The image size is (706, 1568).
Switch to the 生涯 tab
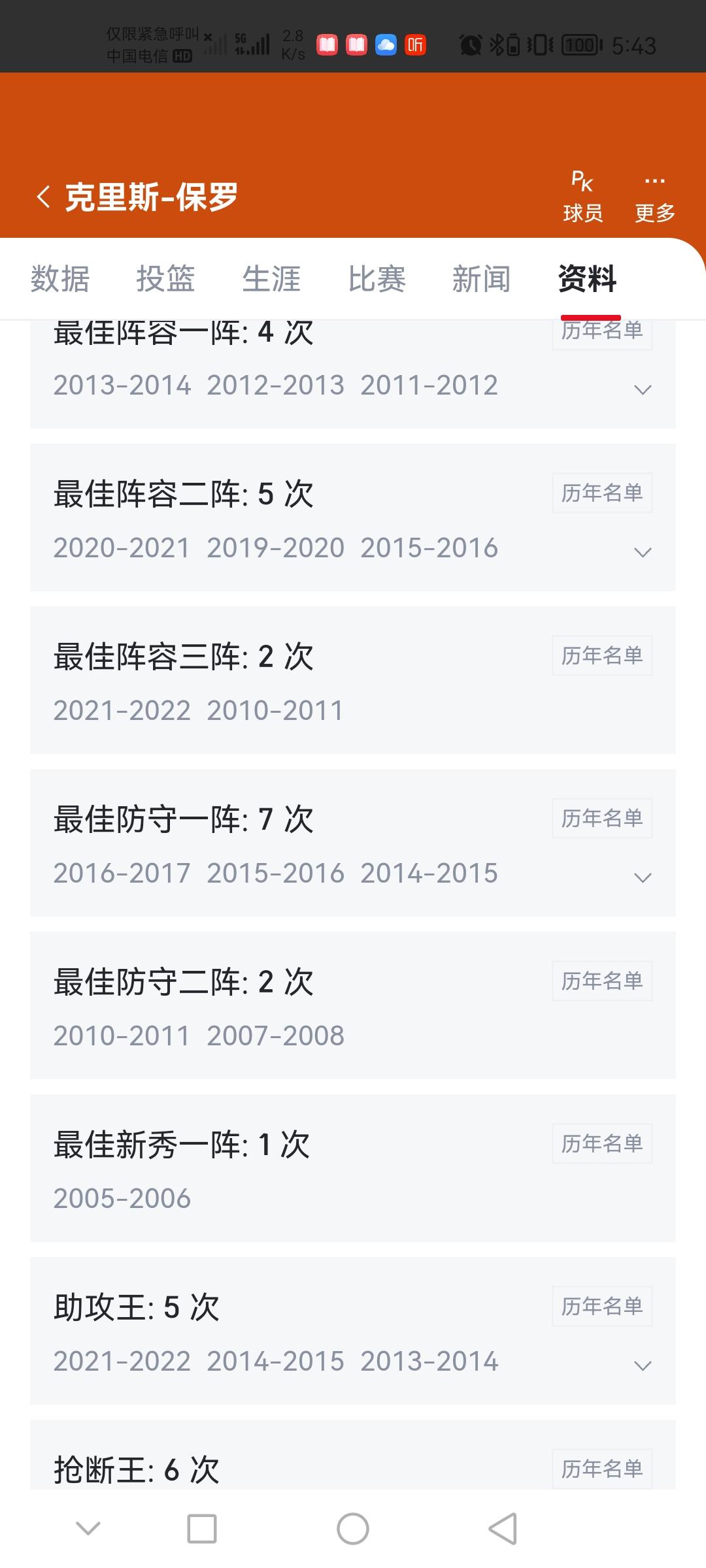tap(271, 279)
